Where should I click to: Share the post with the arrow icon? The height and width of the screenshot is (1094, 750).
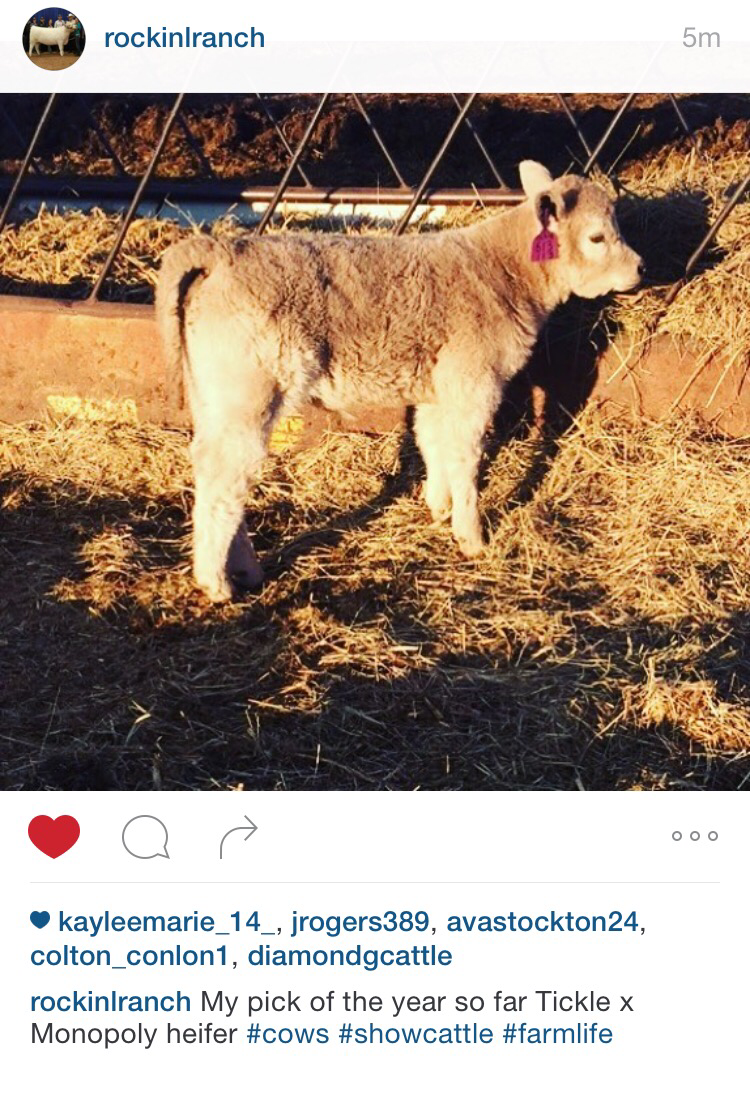coord(238,836)
